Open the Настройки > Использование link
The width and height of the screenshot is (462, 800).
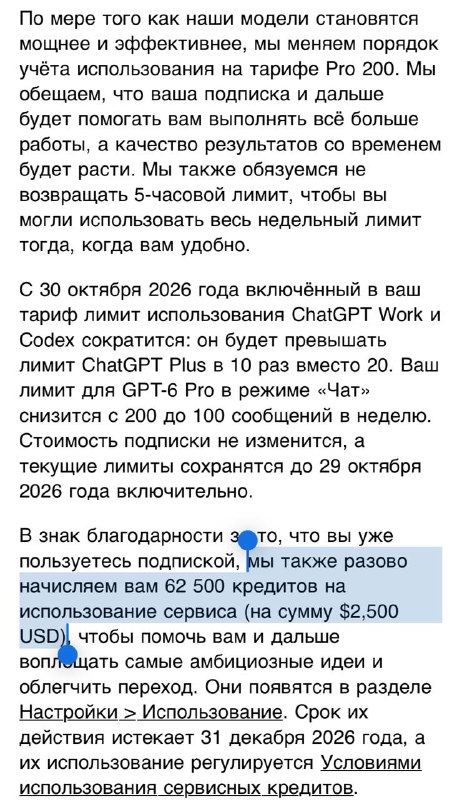coord(150,712)
